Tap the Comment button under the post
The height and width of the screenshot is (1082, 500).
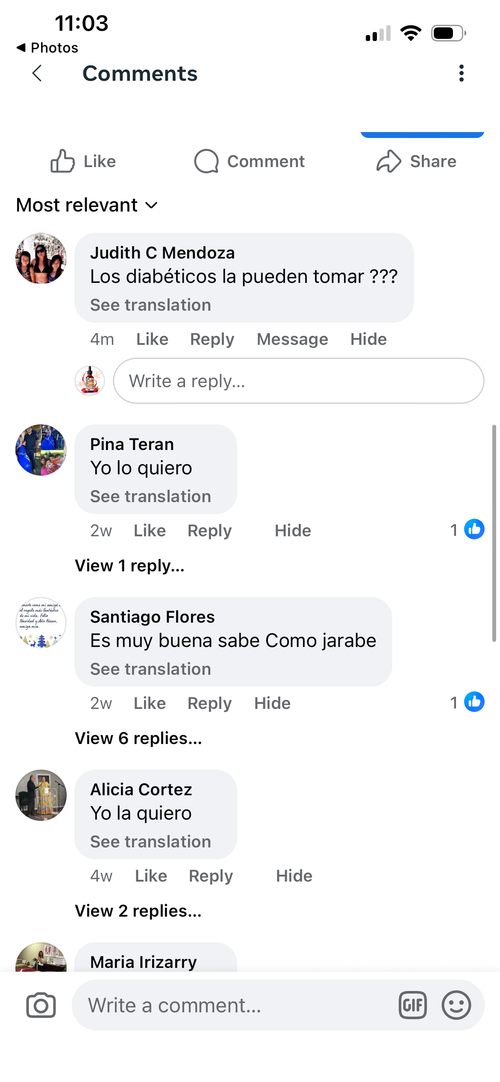(x=249, y=161)
